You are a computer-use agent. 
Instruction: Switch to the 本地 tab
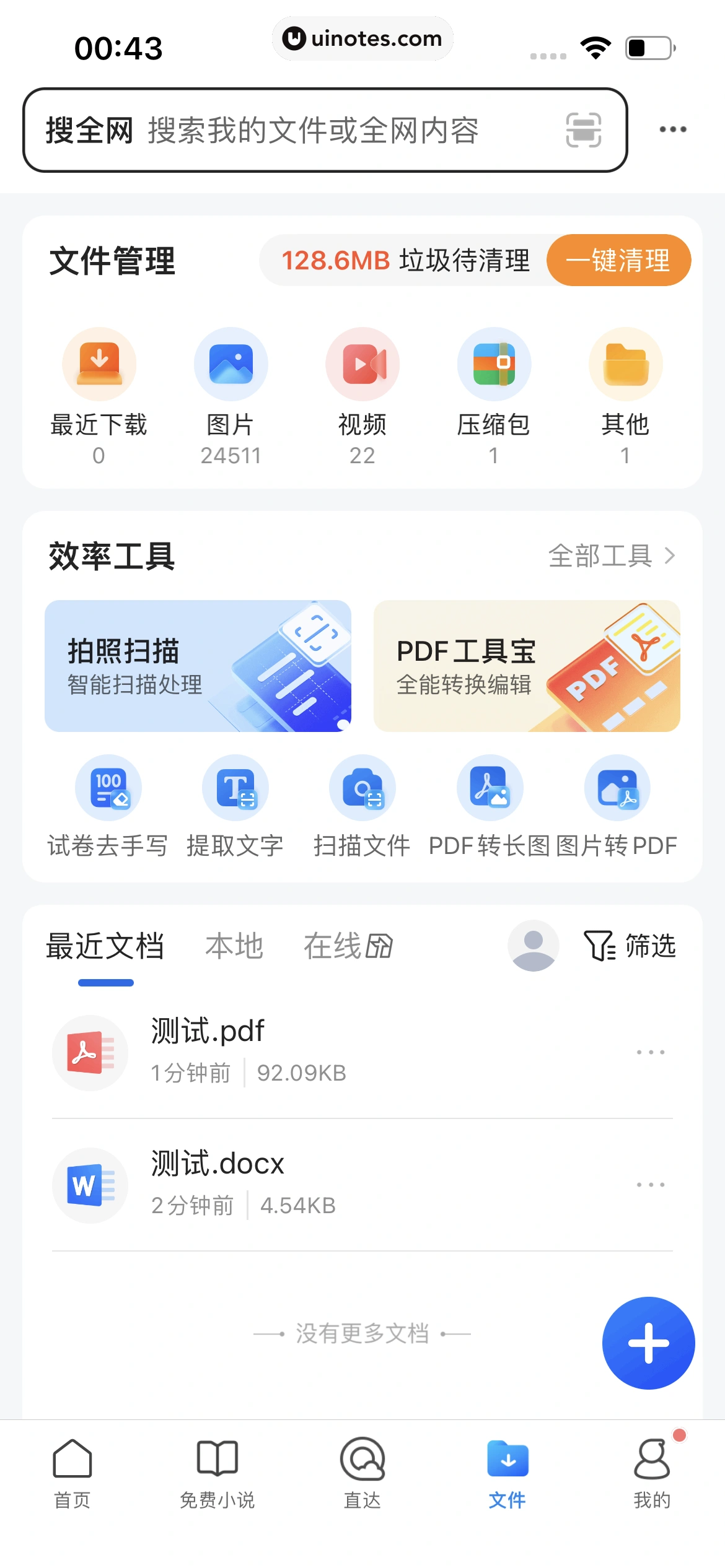234,946
